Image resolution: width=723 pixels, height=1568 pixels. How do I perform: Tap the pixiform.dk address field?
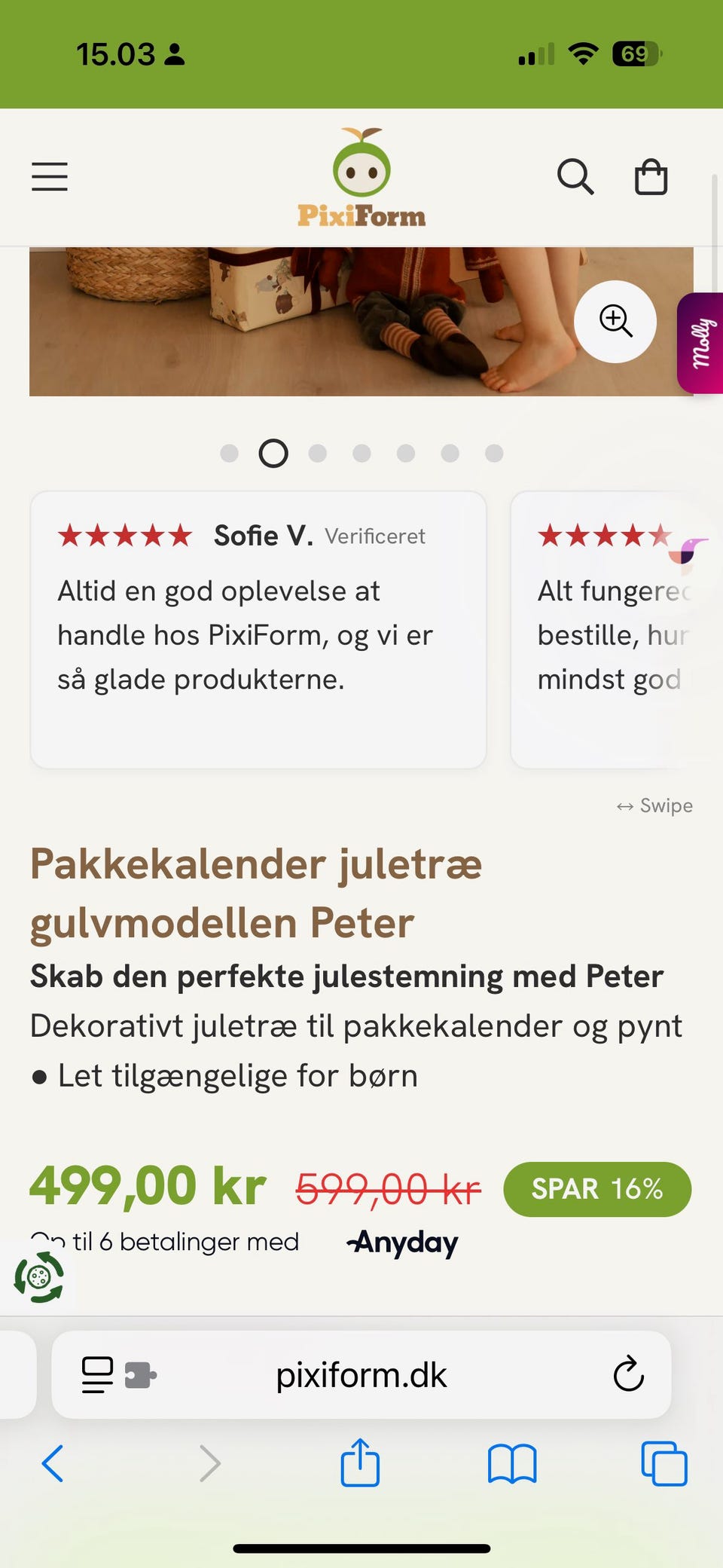[361, 1374]
